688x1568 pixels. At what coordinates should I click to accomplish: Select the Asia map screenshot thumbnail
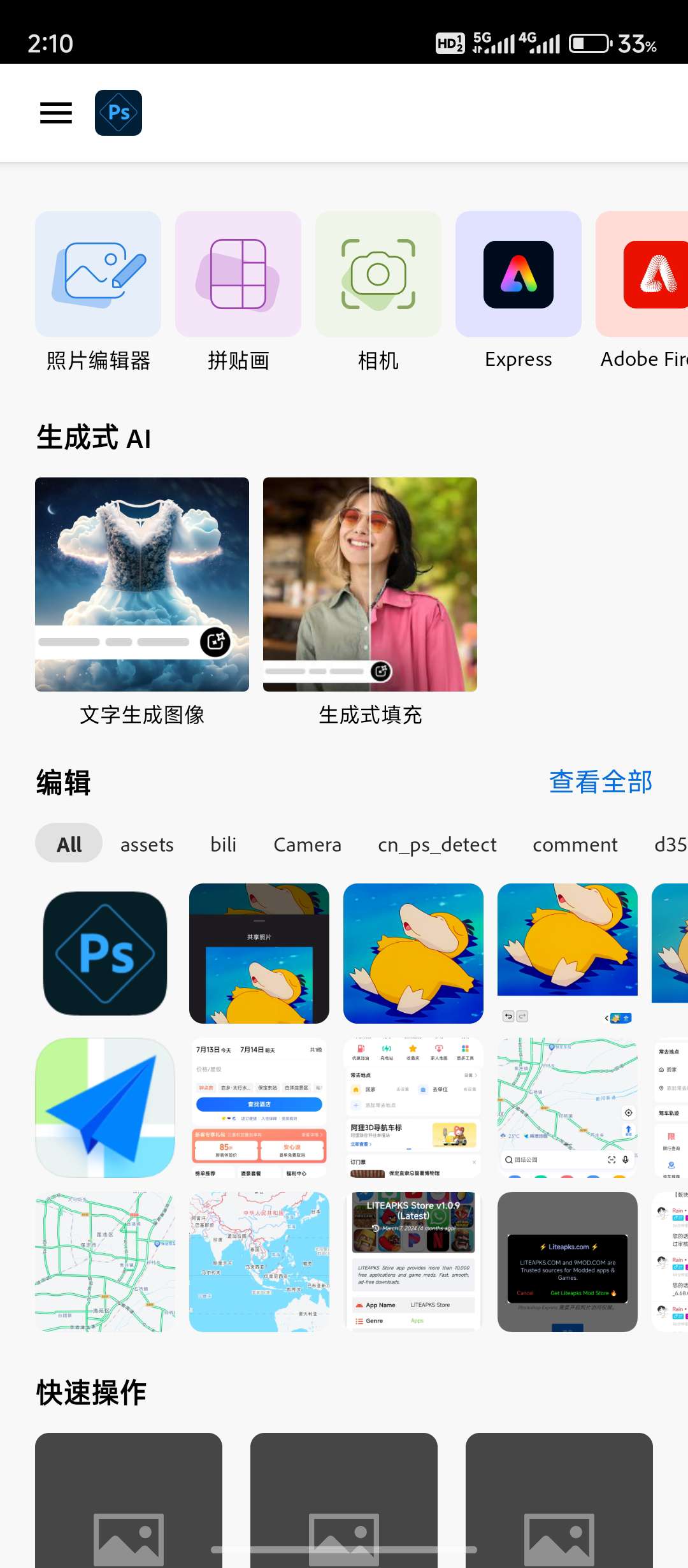pyautogui.click(x=259, y=1262)
